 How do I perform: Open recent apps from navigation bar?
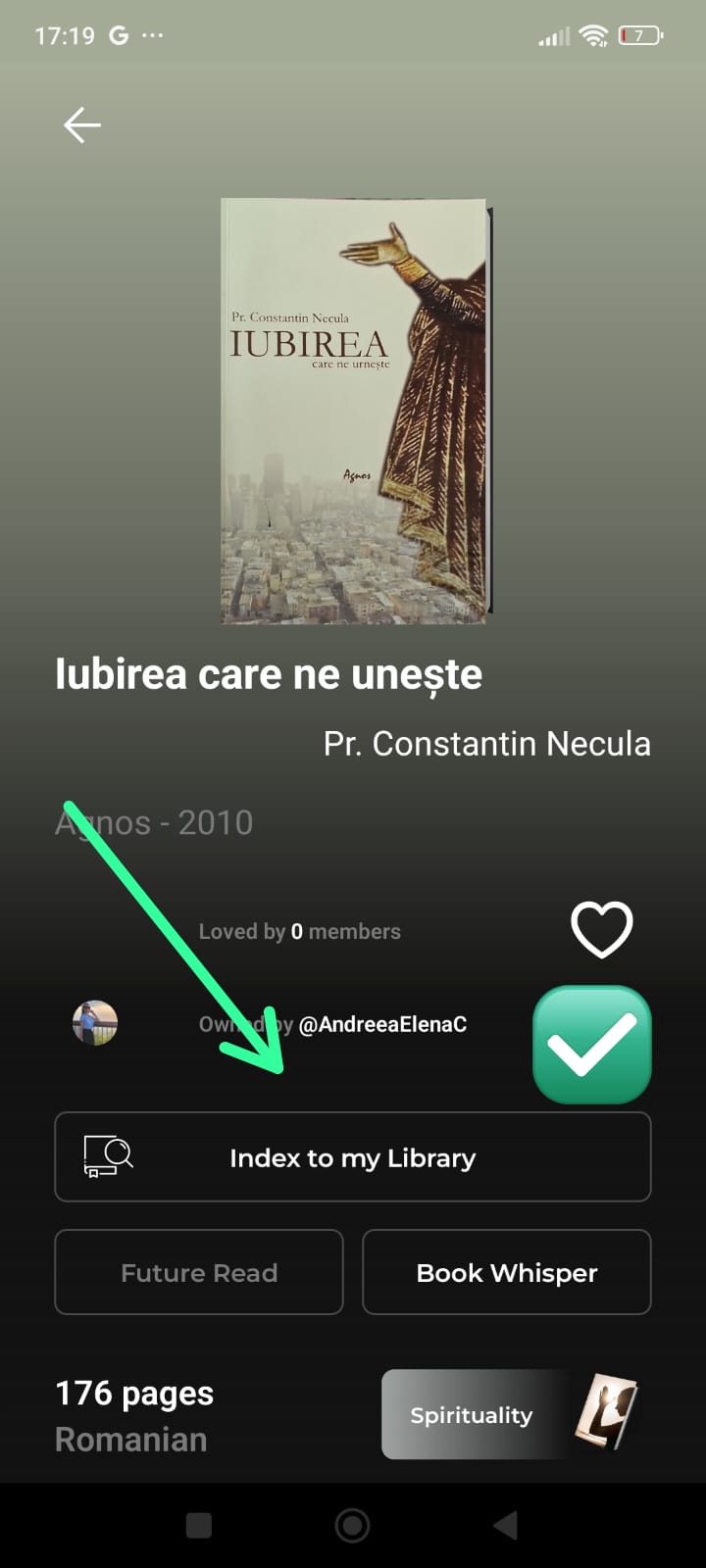coord(199,1525)
